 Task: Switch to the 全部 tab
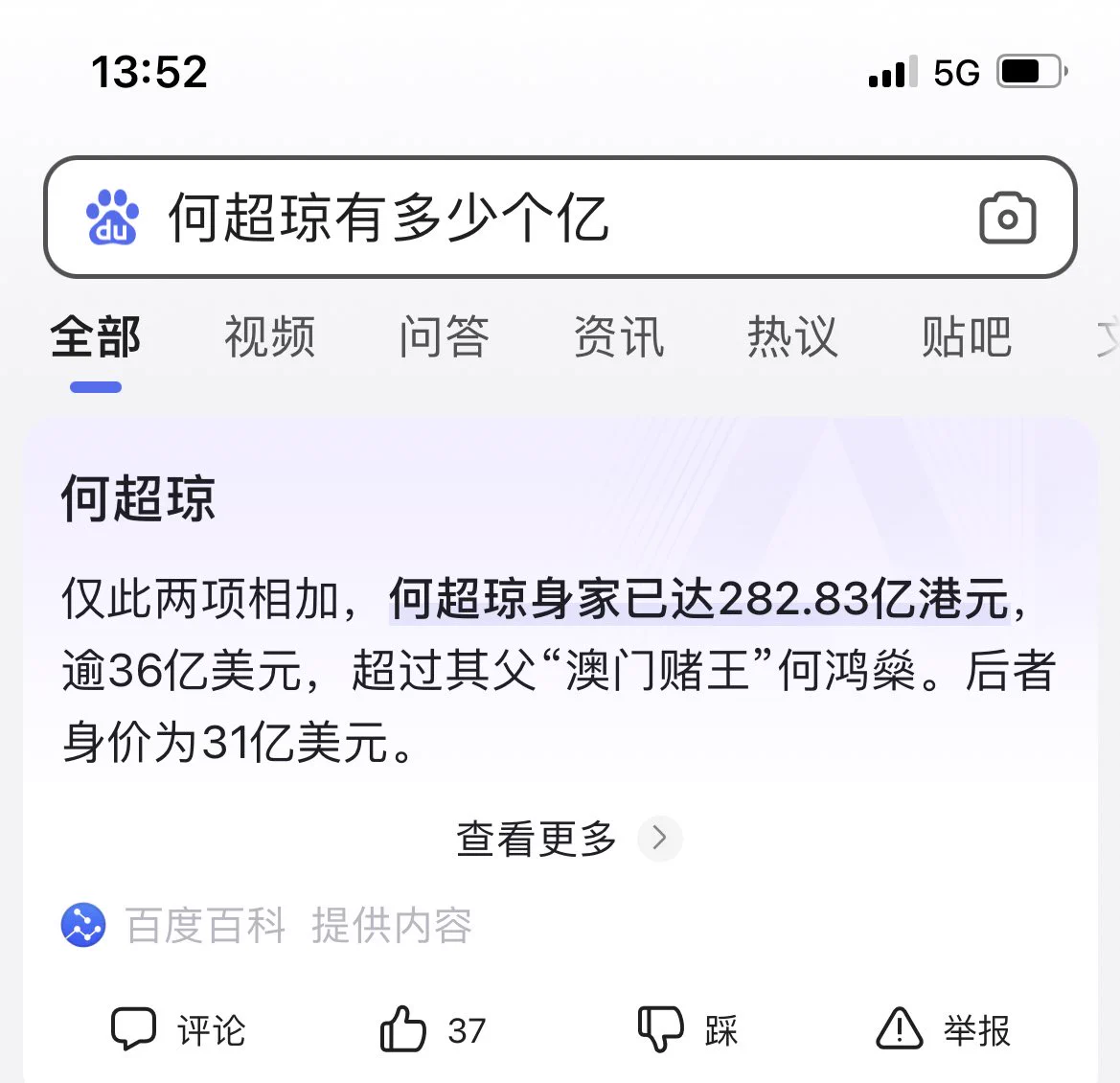tap(96, 337)
